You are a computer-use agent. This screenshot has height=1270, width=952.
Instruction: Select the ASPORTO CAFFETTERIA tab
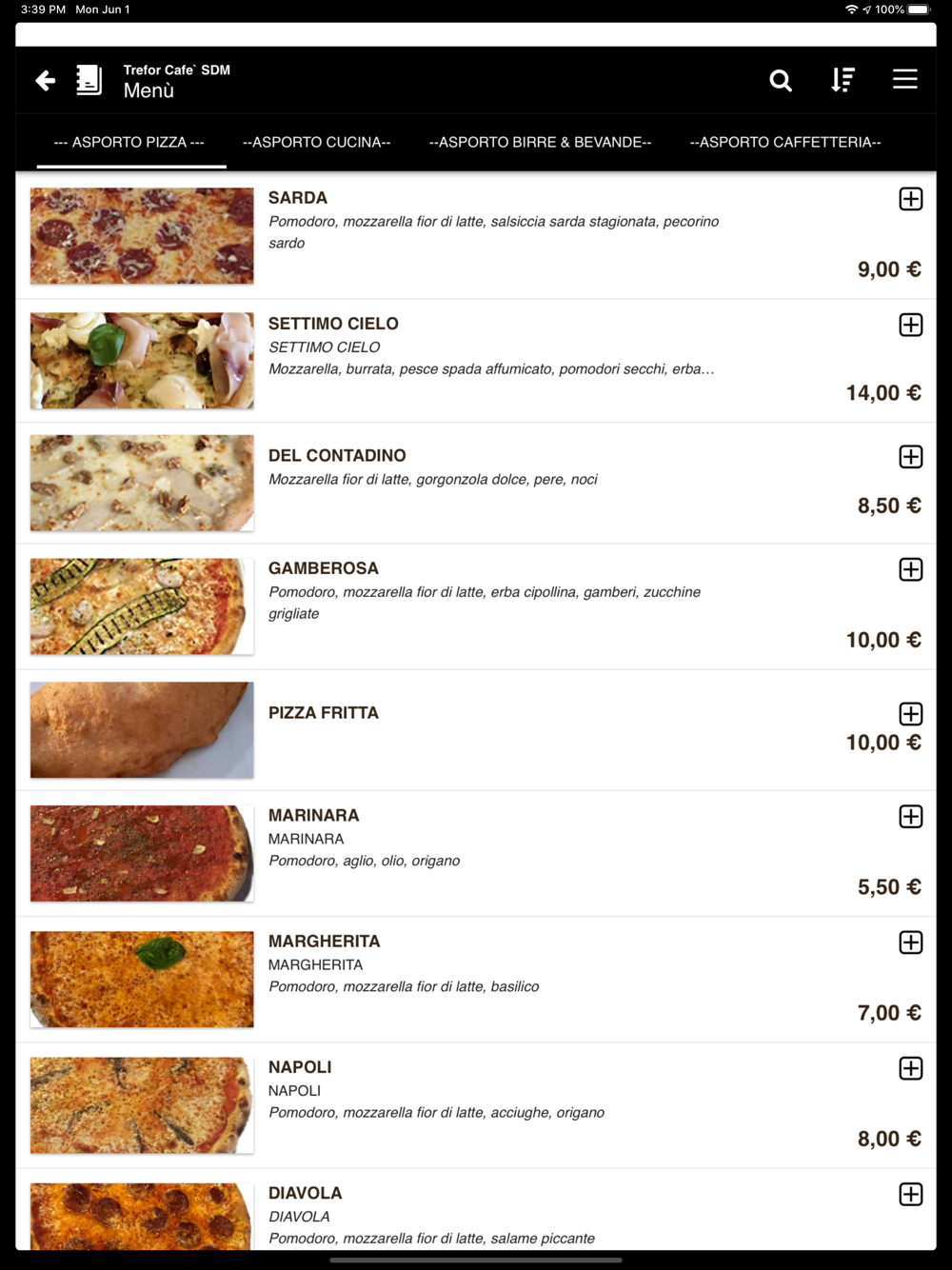[x=785, y=142]
